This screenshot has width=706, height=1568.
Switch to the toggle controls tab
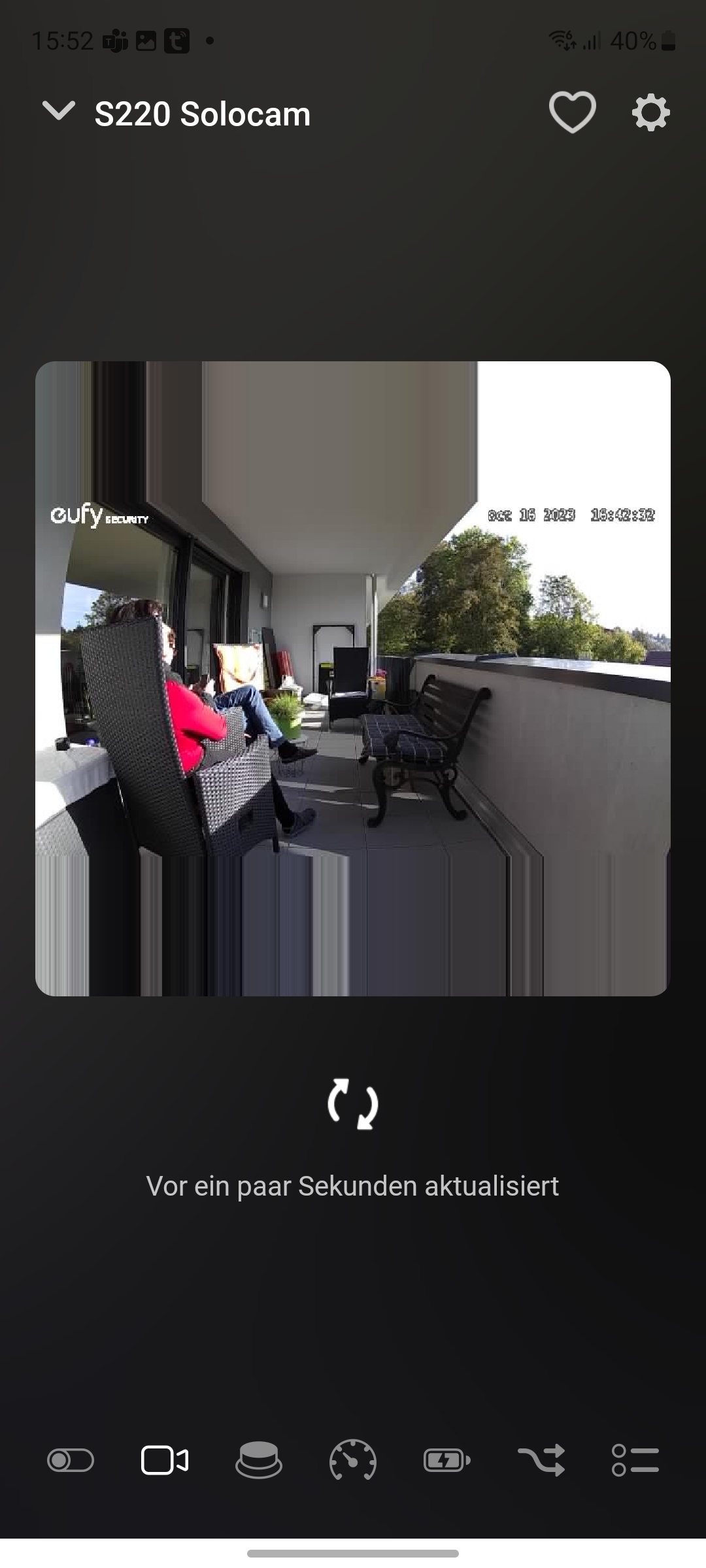[x=71, y=1460]
